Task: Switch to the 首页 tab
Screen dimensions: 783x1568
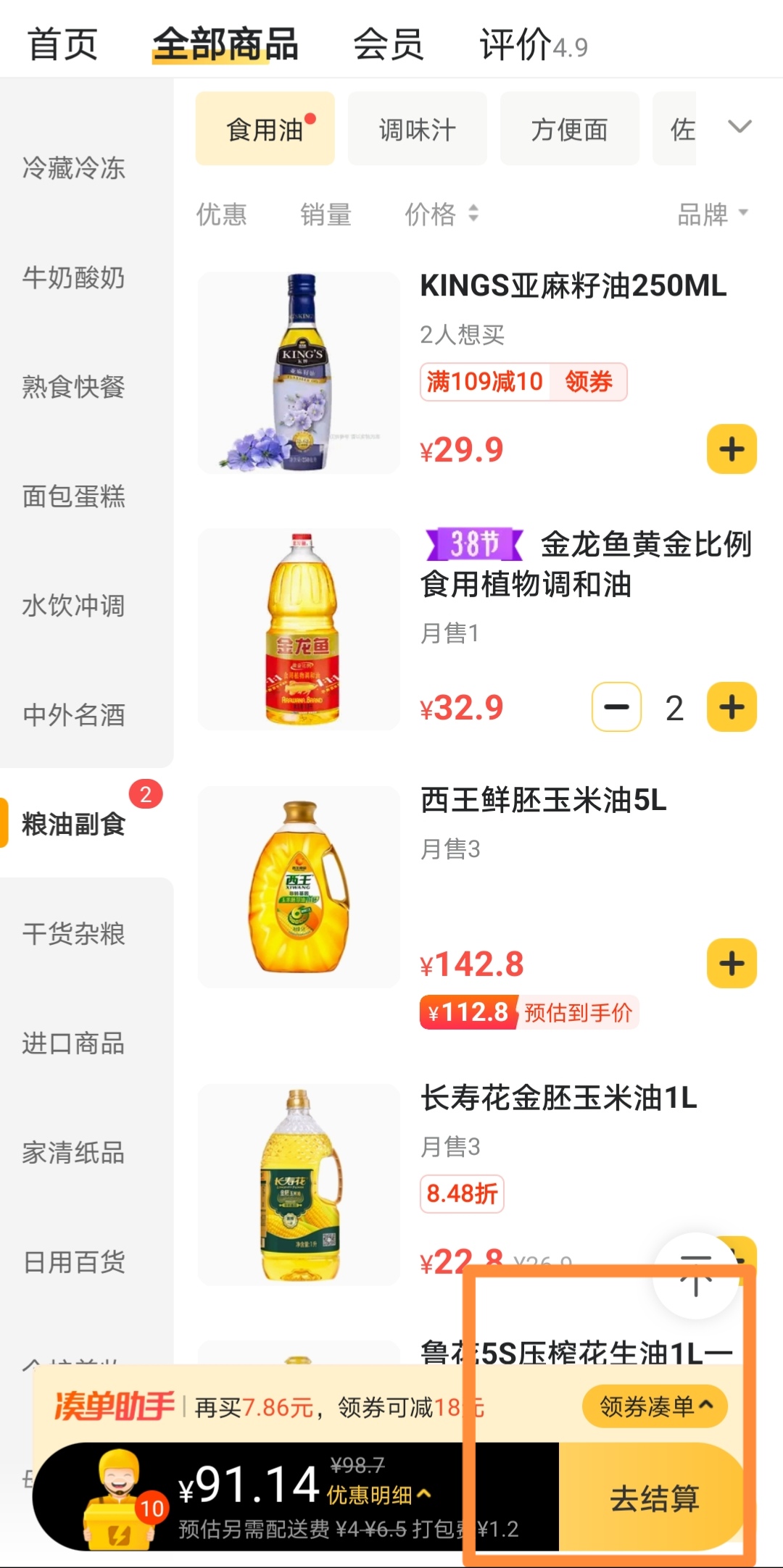Action: [62, 45]
